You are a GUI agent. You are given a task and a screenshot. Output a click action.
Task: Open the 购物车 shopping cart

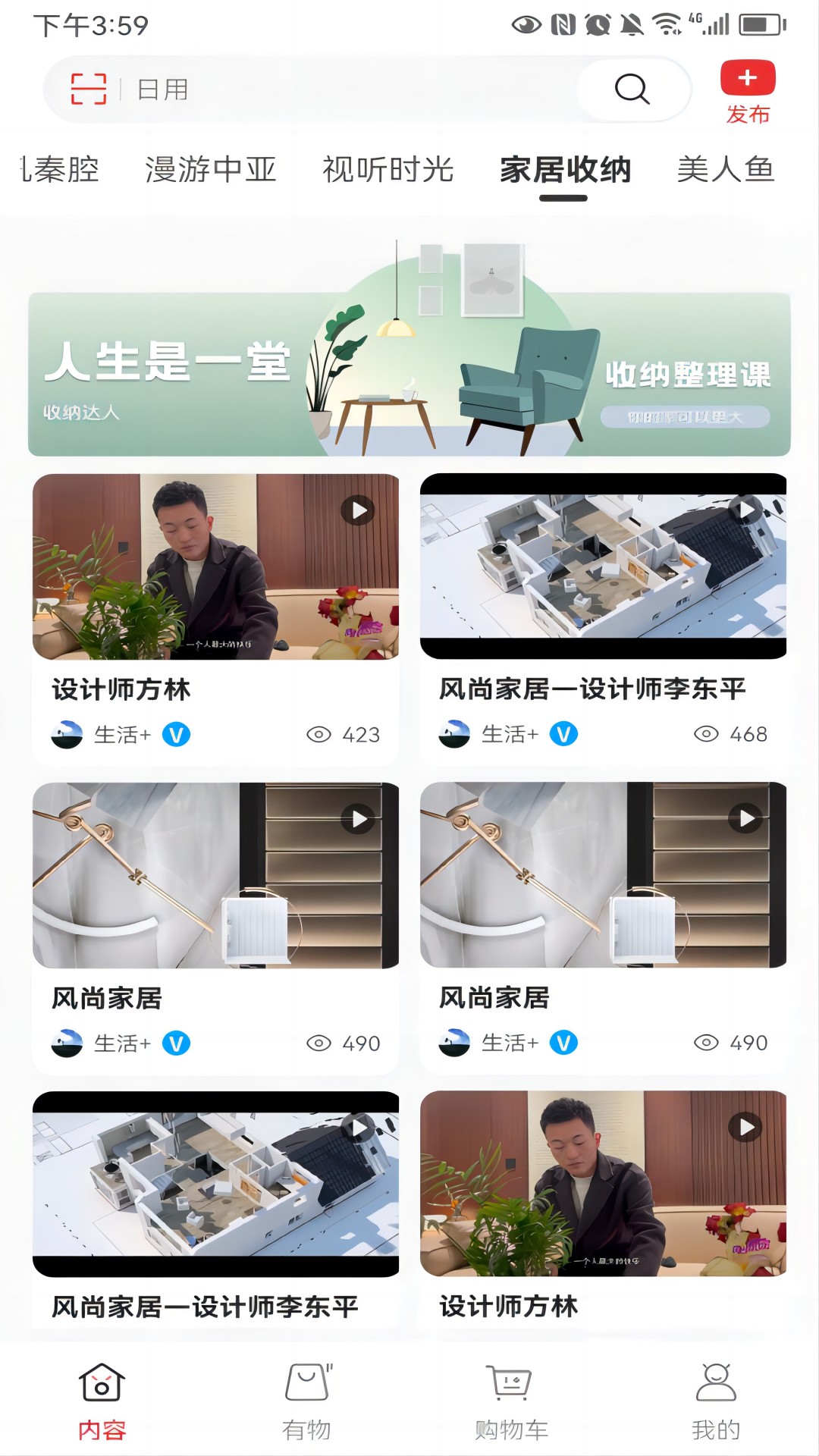coord(511,1401)
